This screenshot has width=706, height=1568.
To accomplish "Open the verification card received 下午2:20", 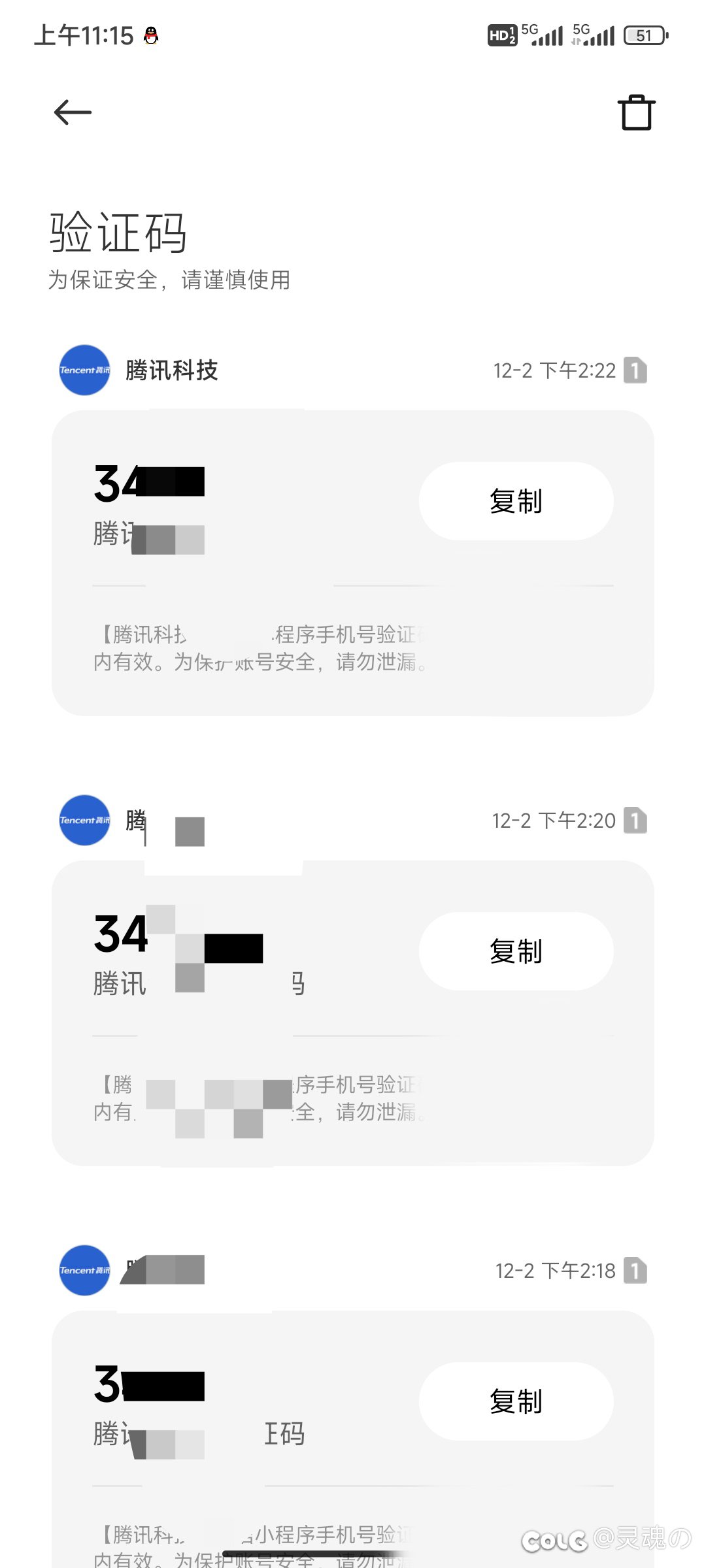I will coord(353,1013).
